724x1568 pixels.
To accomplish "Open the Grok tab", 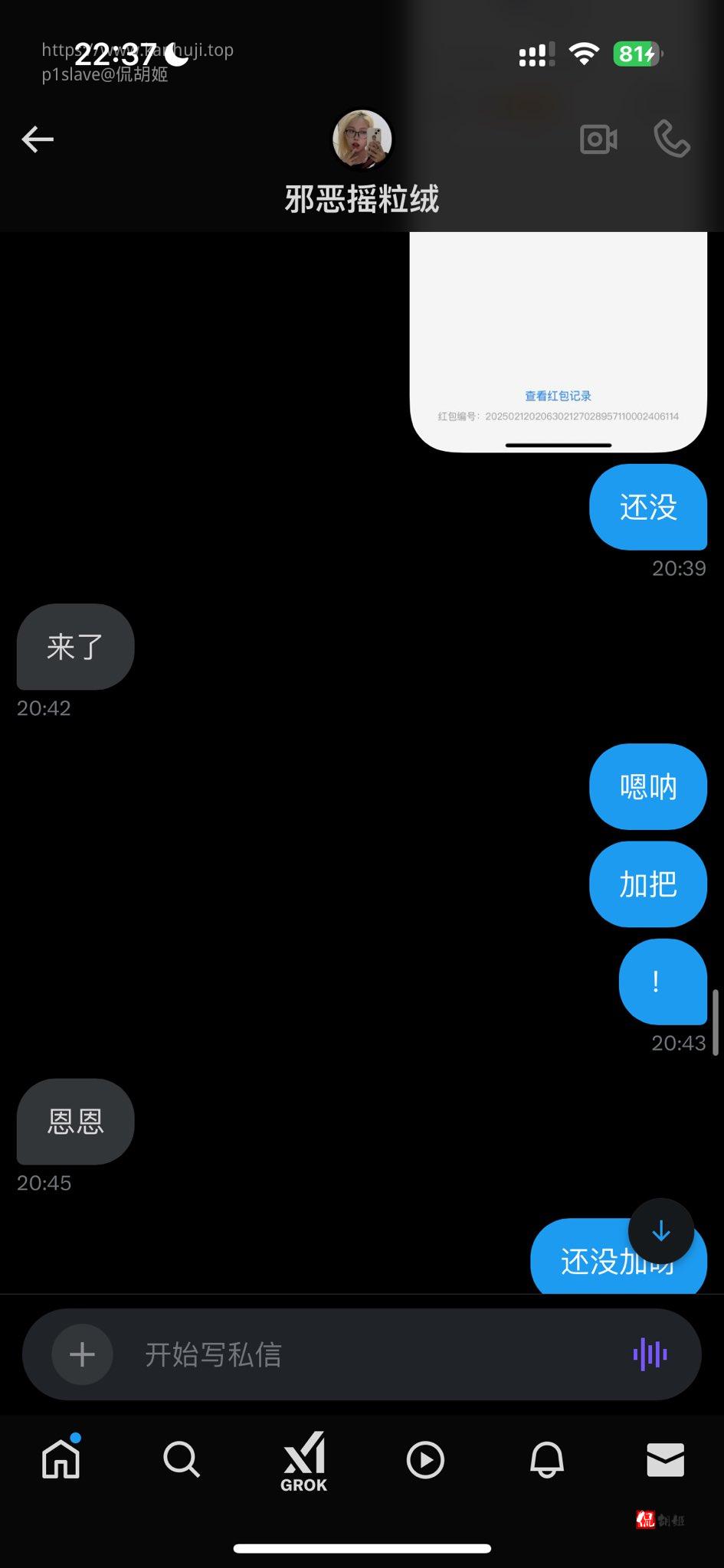I will [x=303, y=1462].
